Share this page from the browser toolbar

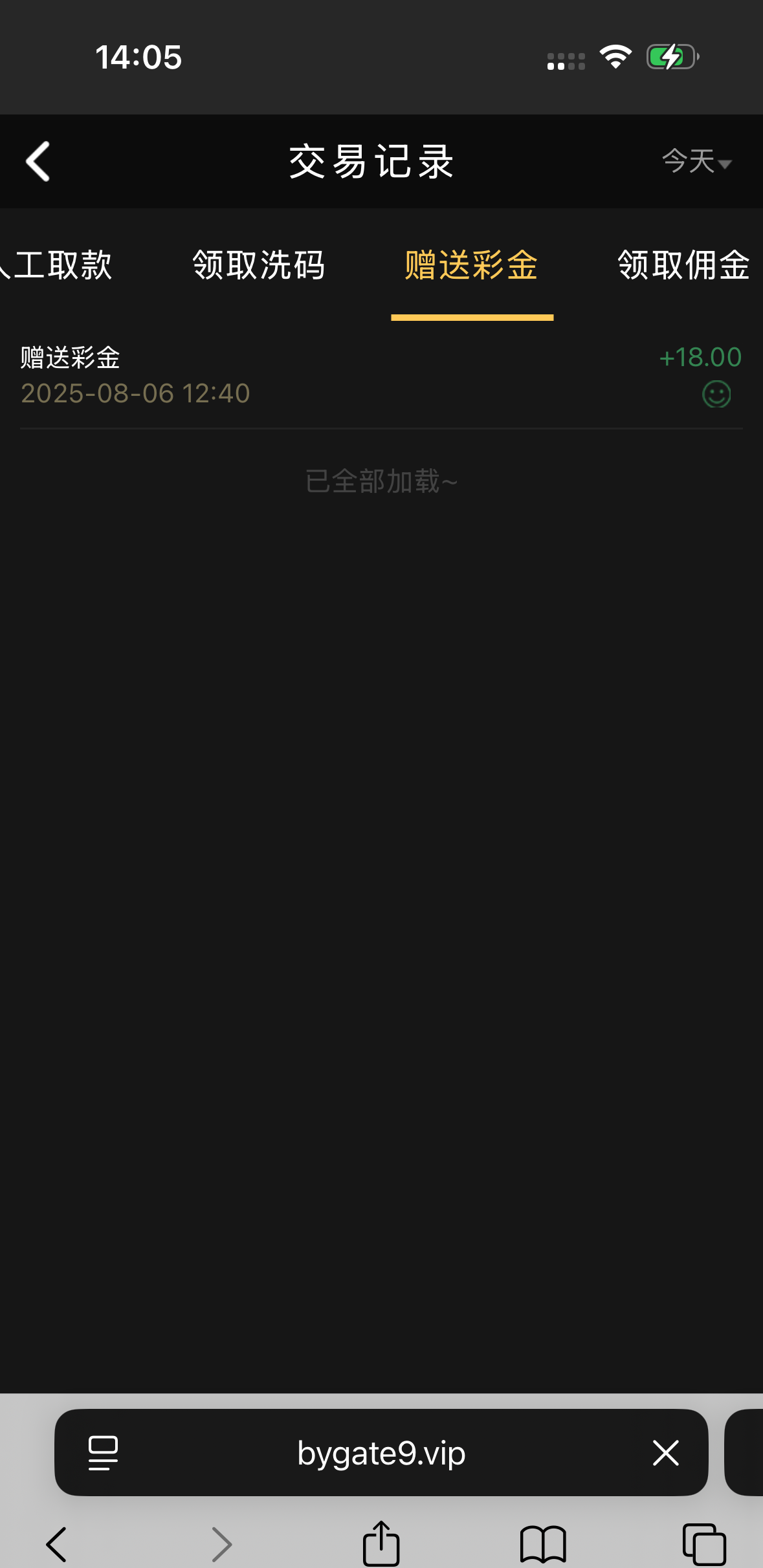pos(381,1543)
